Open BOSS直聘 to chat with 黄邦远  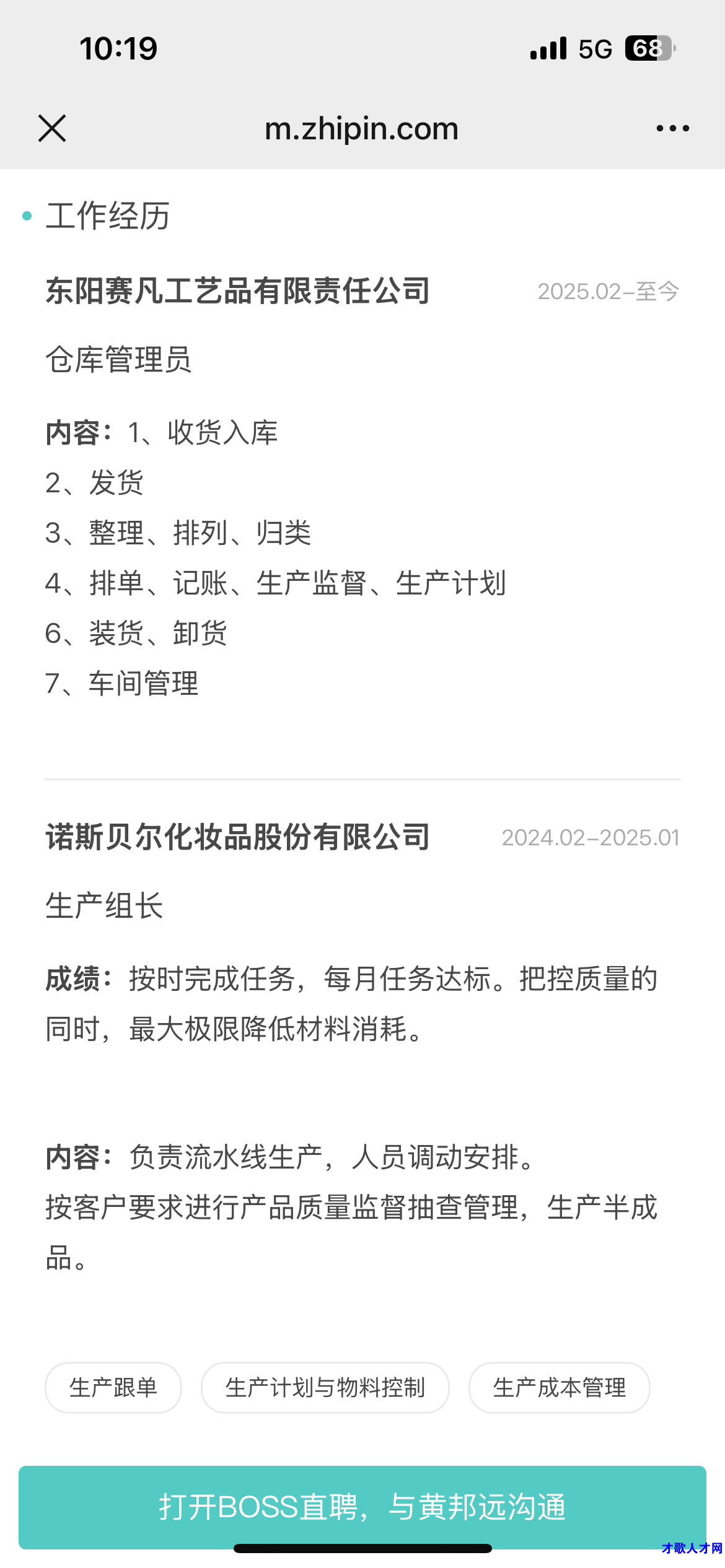(362, 1507)
